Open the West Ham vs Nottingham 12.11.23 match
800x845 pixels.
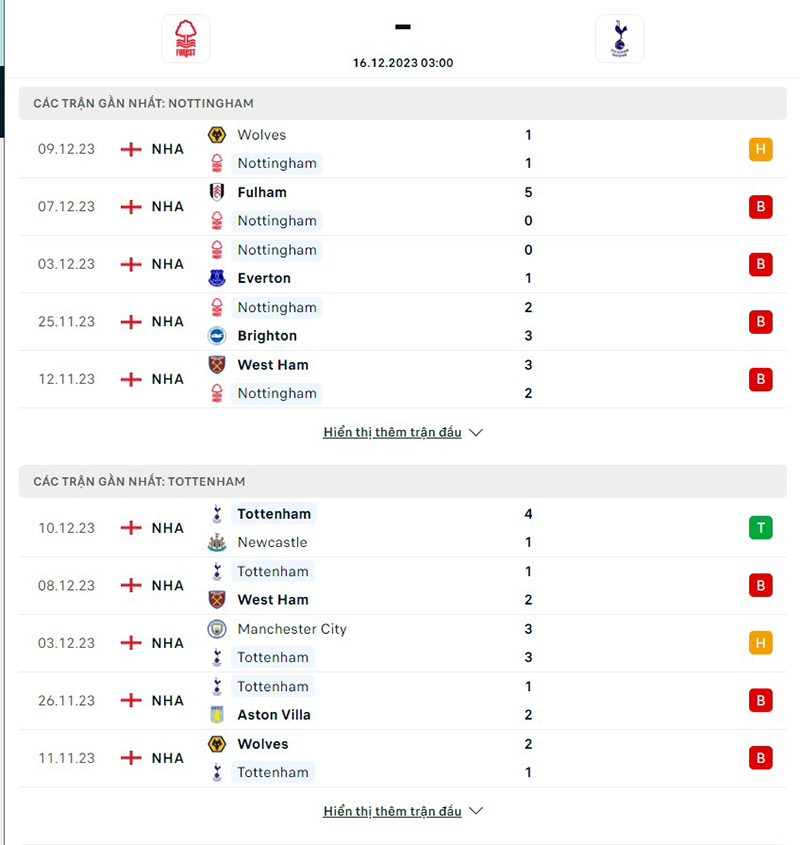pyautogui.click(x=400, y=379)
